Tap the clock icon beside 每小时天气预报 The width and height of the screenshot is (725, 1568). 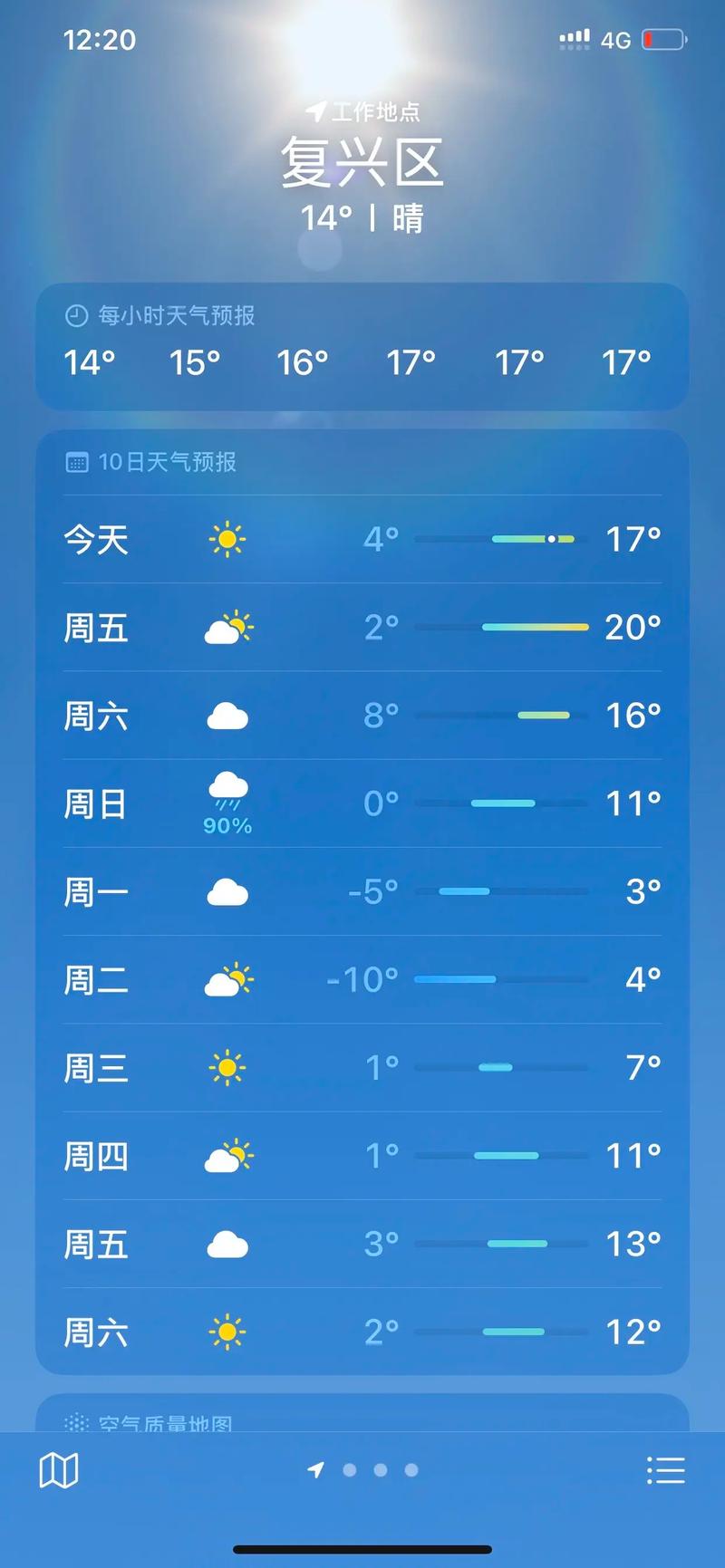click(77, 316)
